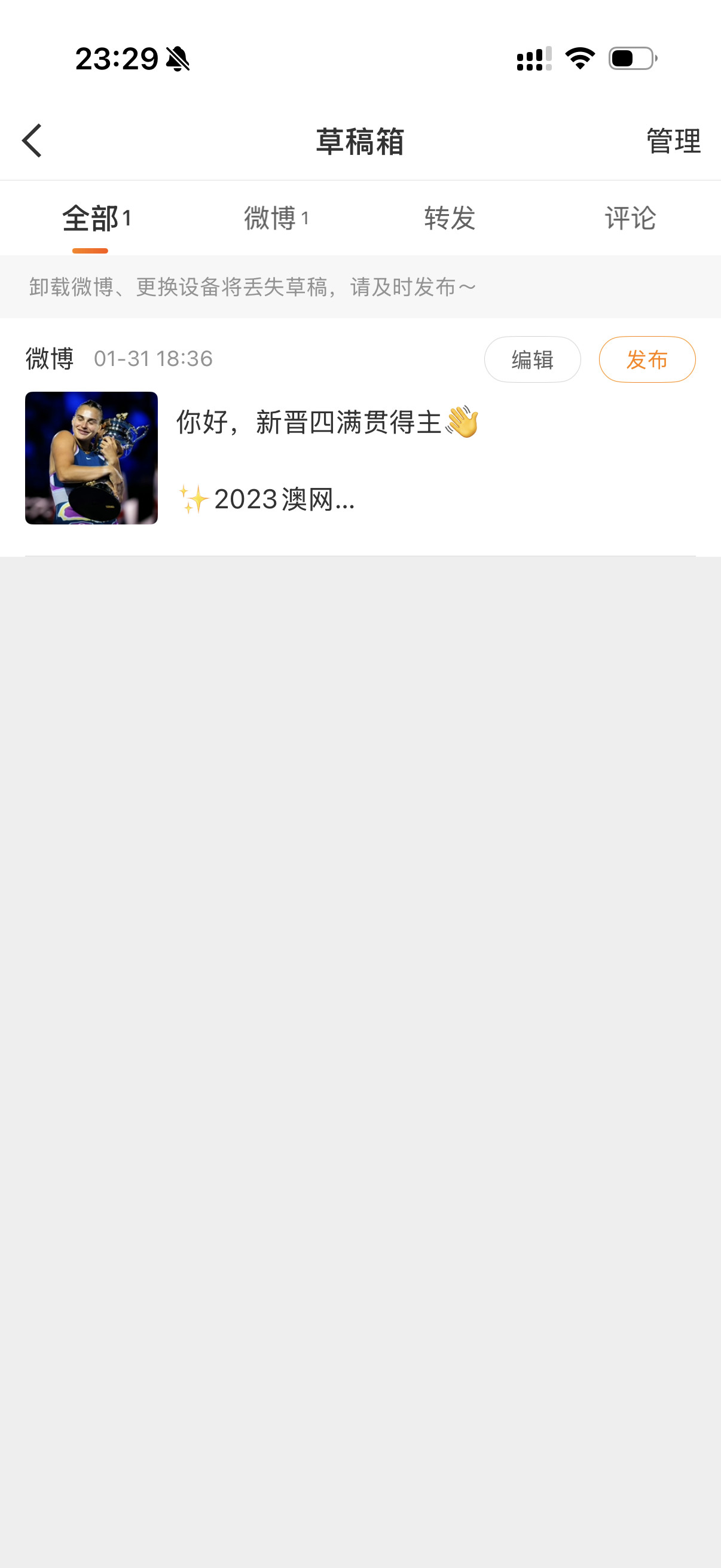The image size is (721, 1568).
Task: Tap 发布 to publish the draft
Action: click(x=647, y=360)
